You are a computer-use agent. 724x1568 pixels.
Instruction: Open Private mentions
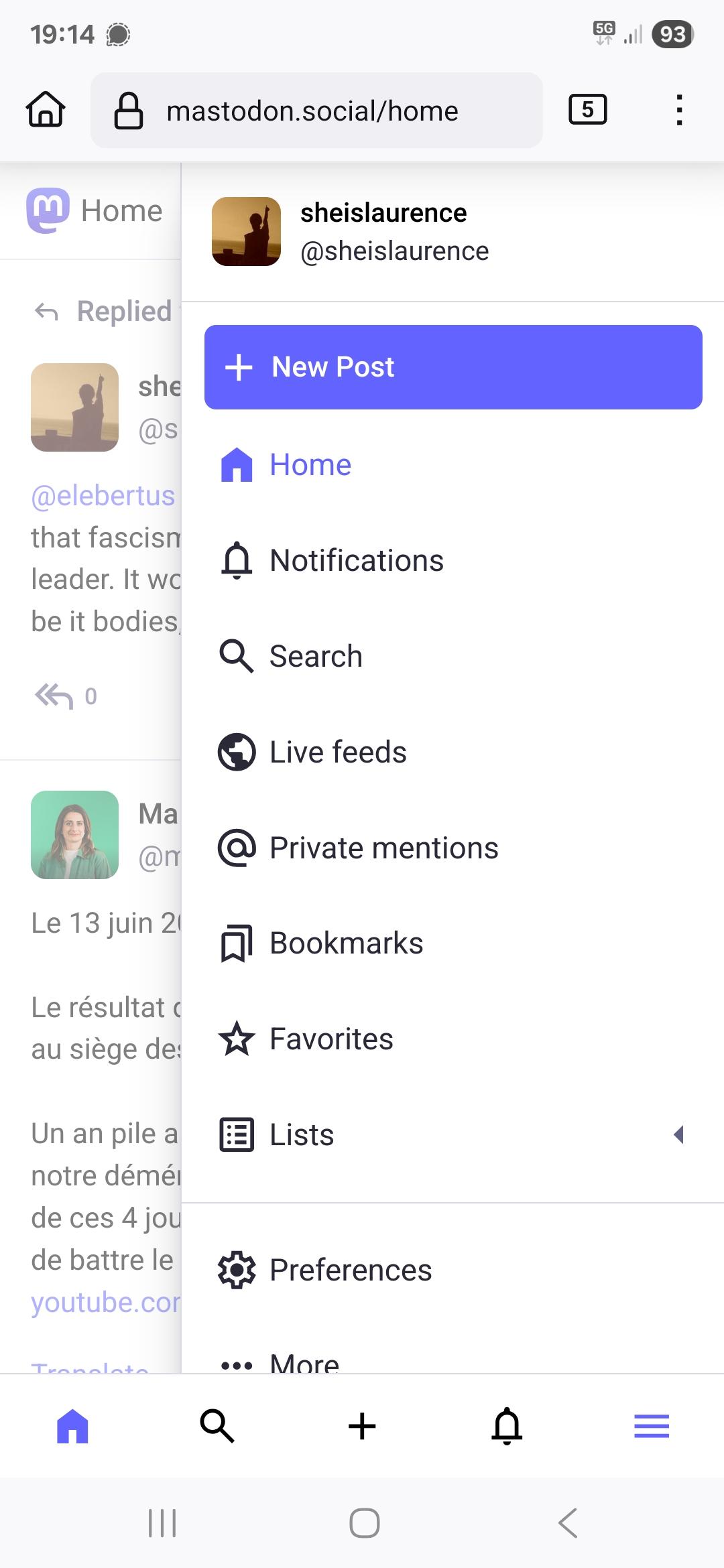[452, 848]
